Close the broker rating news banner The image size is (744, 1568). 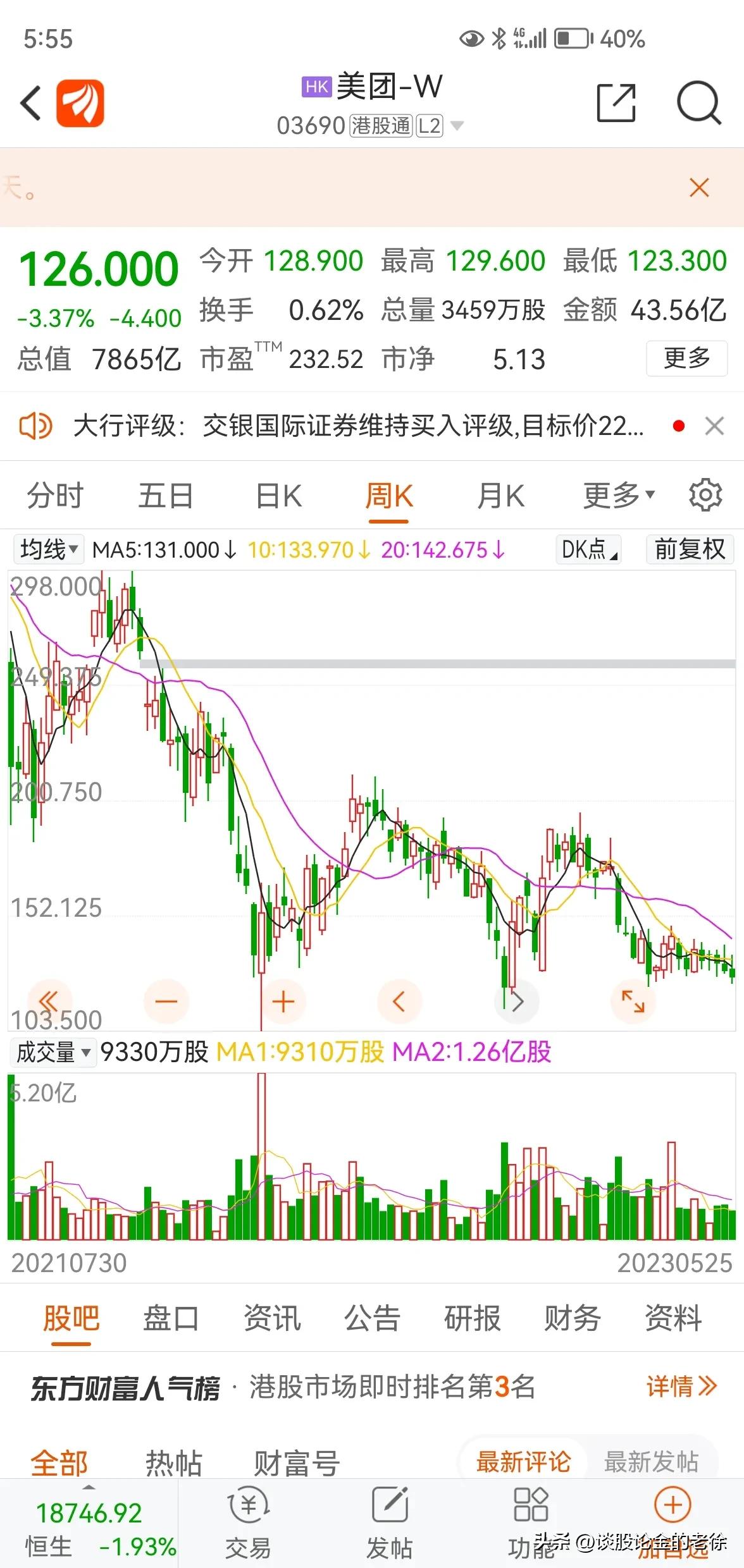coord(714,426)
